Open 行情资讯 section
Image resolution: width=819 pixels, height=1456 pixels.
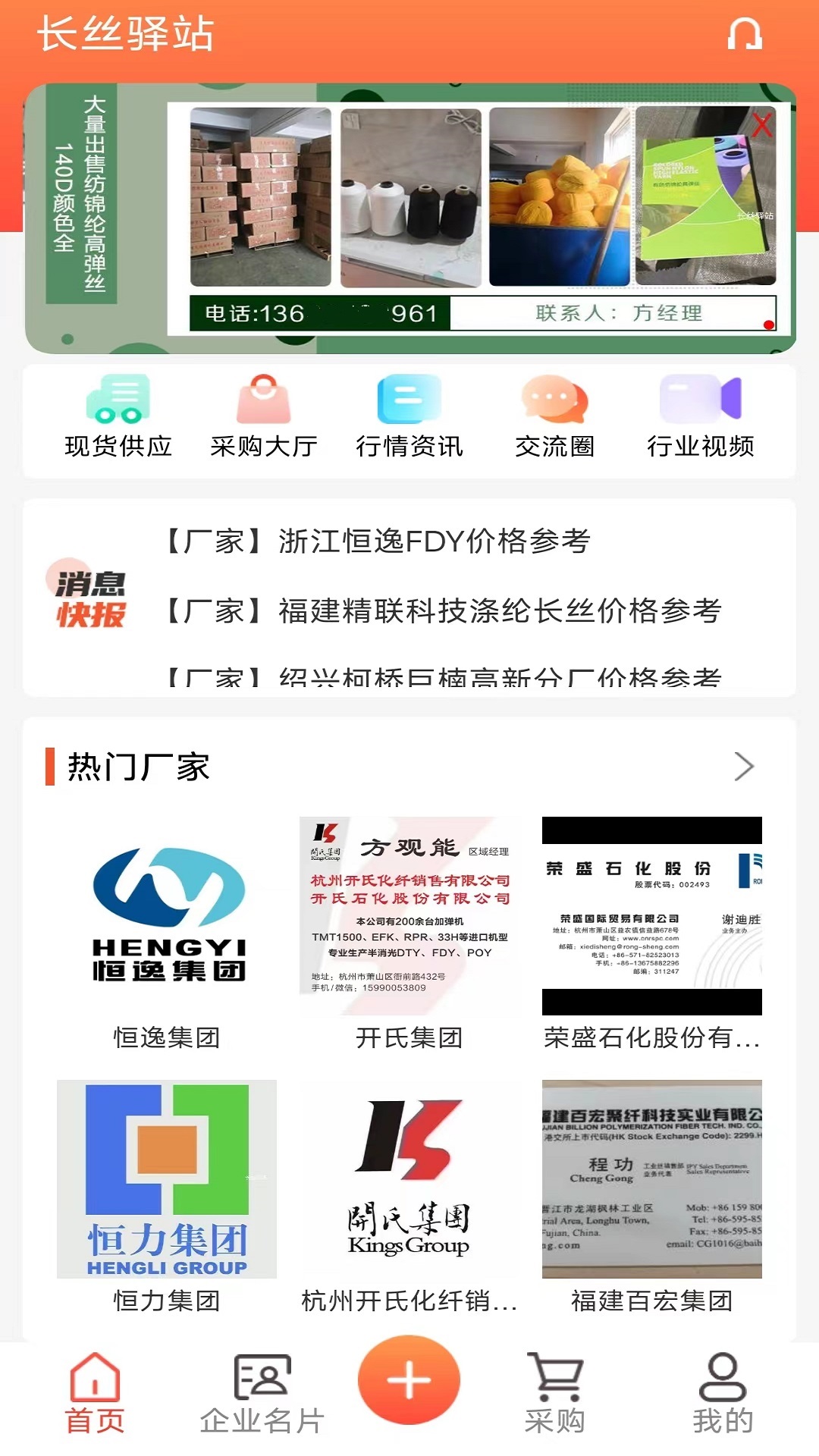[x=409, y=419]
